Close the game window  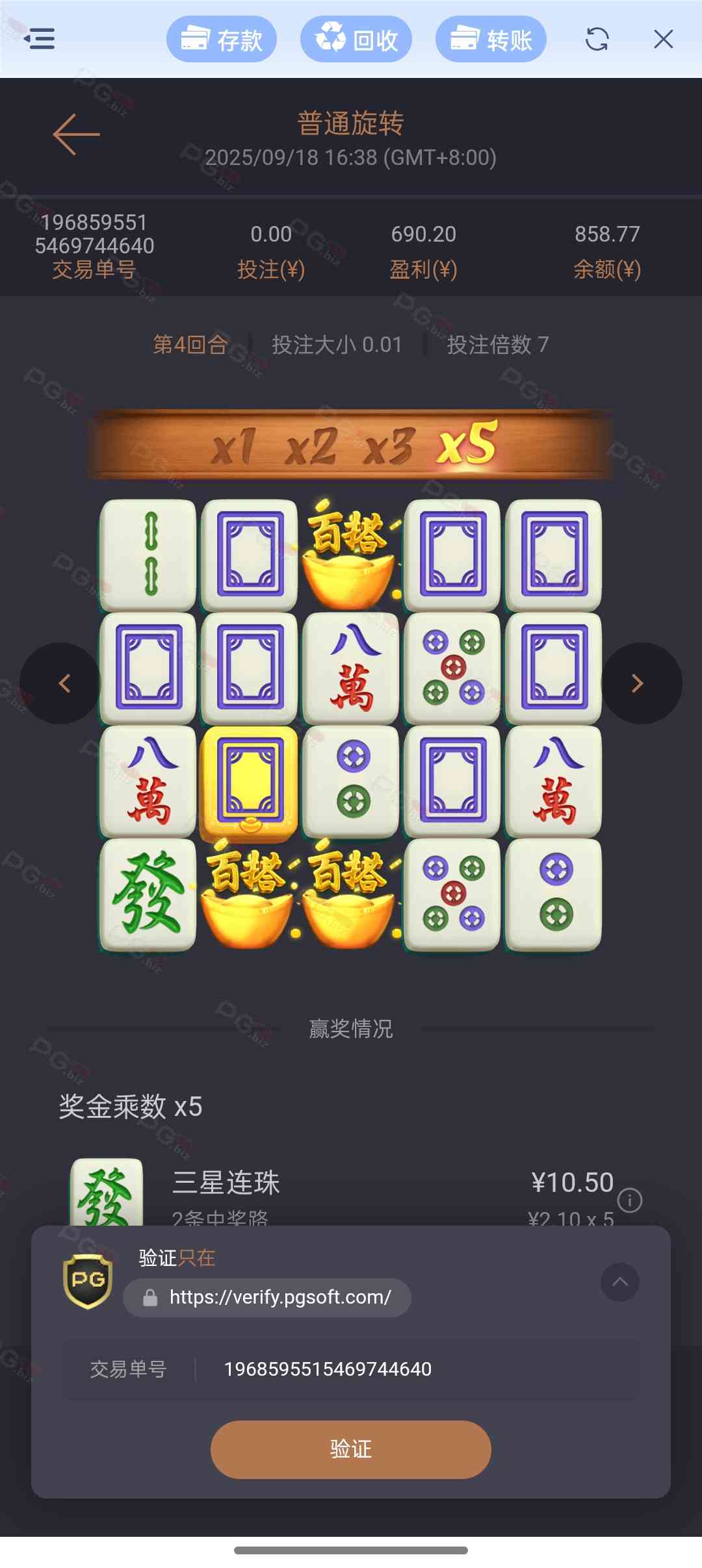coord(663,39)
